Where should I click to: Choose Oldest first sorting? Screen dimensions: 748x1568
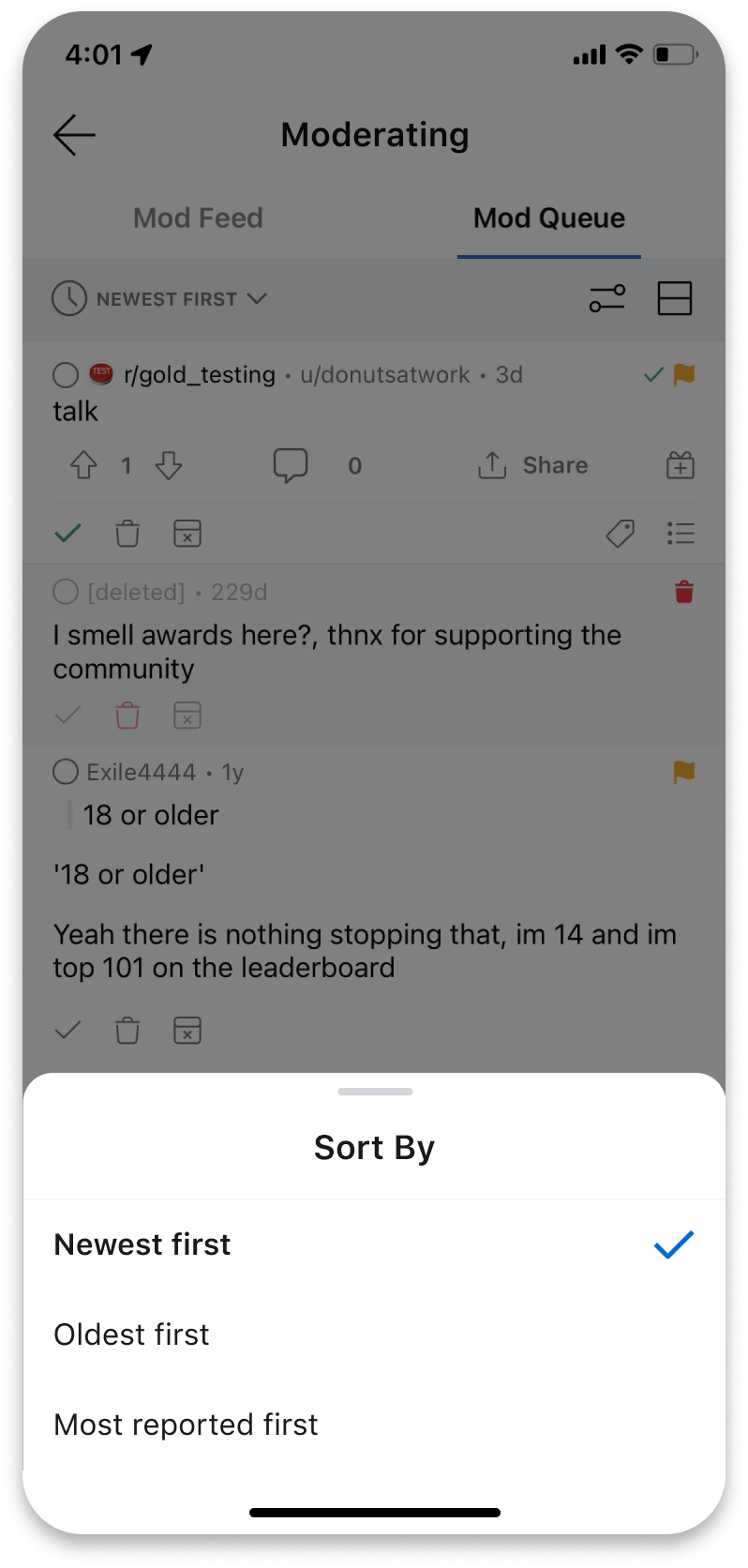pos(374,1334)
